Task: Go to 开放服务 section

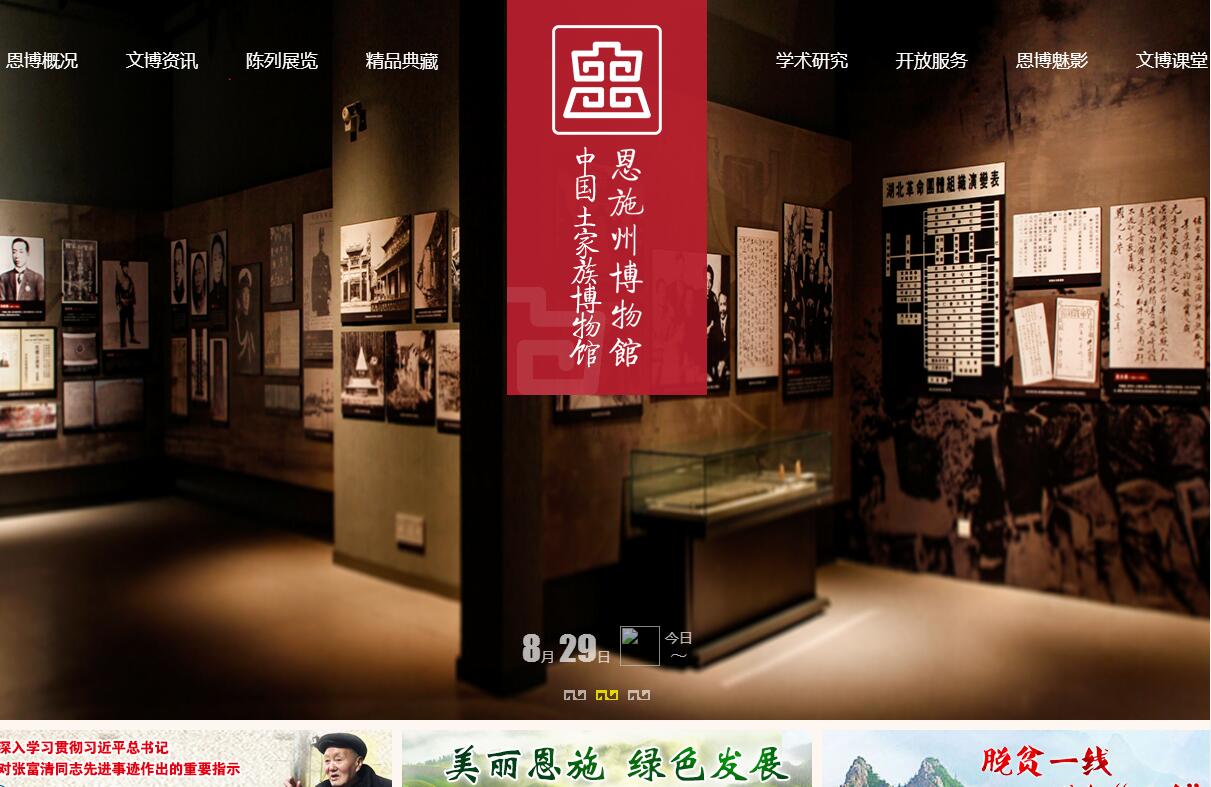Action: 932,61
